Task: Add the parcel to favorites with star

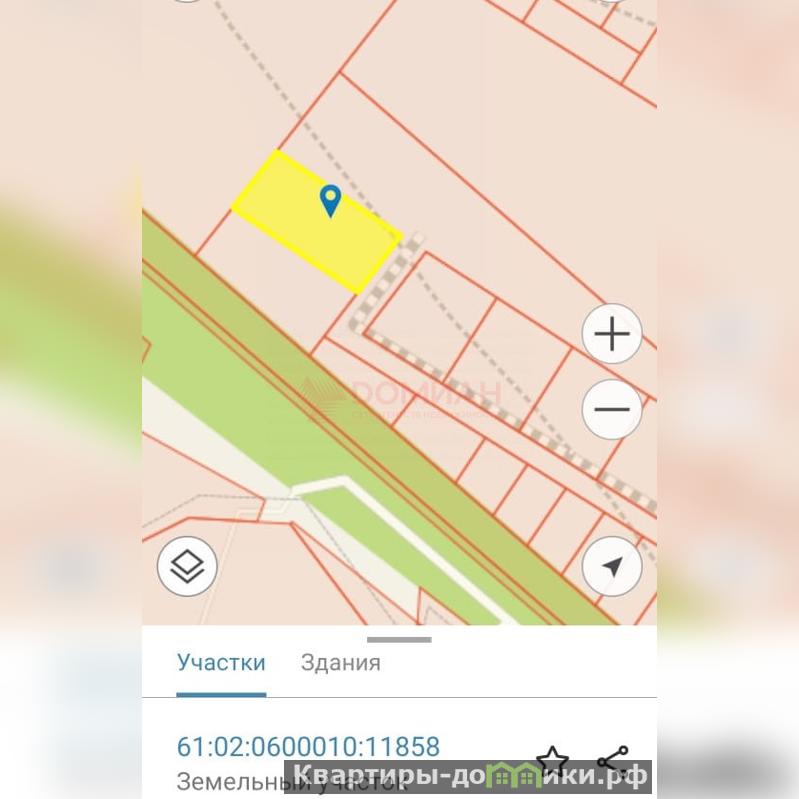Action: pos(553,762)
